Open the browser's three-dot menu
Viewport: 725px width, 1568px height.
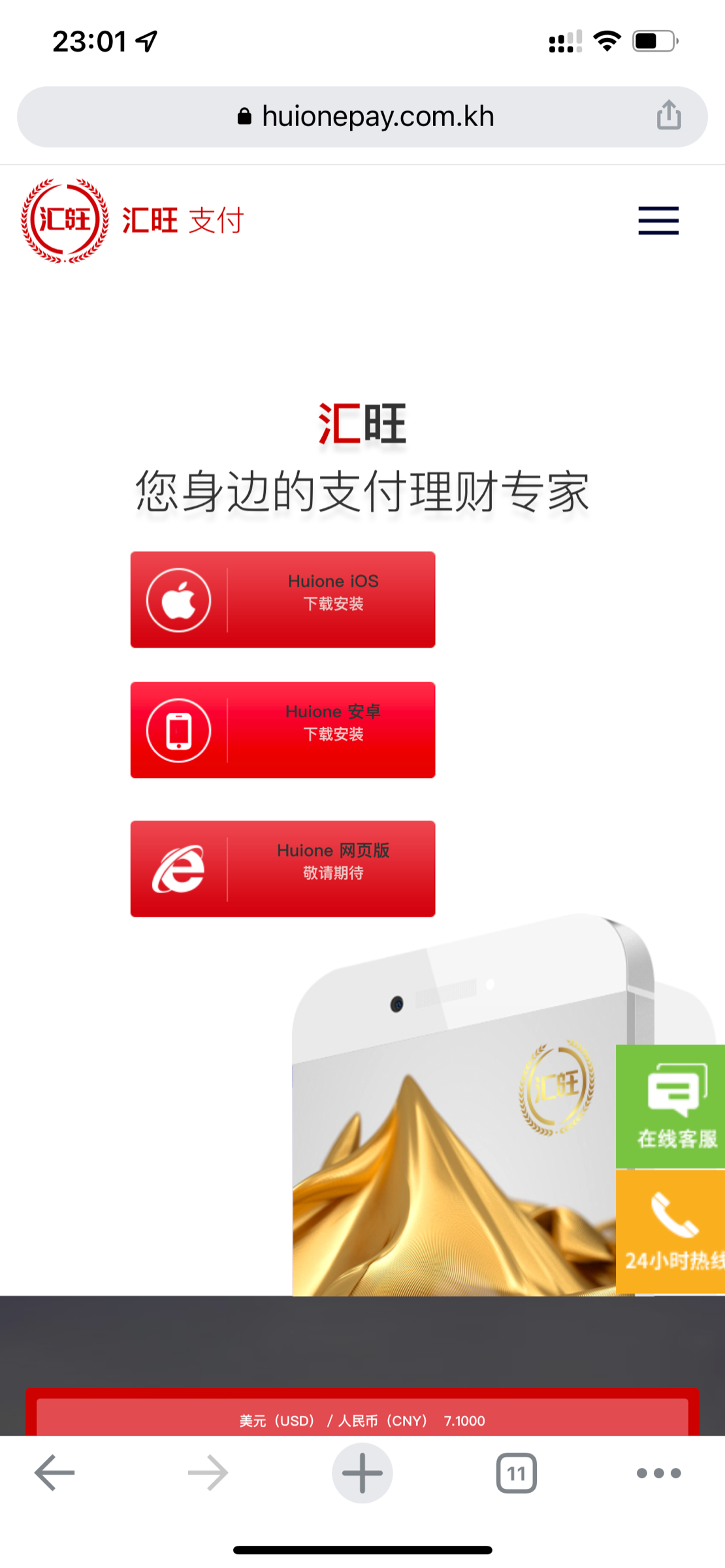(658, 1473)
